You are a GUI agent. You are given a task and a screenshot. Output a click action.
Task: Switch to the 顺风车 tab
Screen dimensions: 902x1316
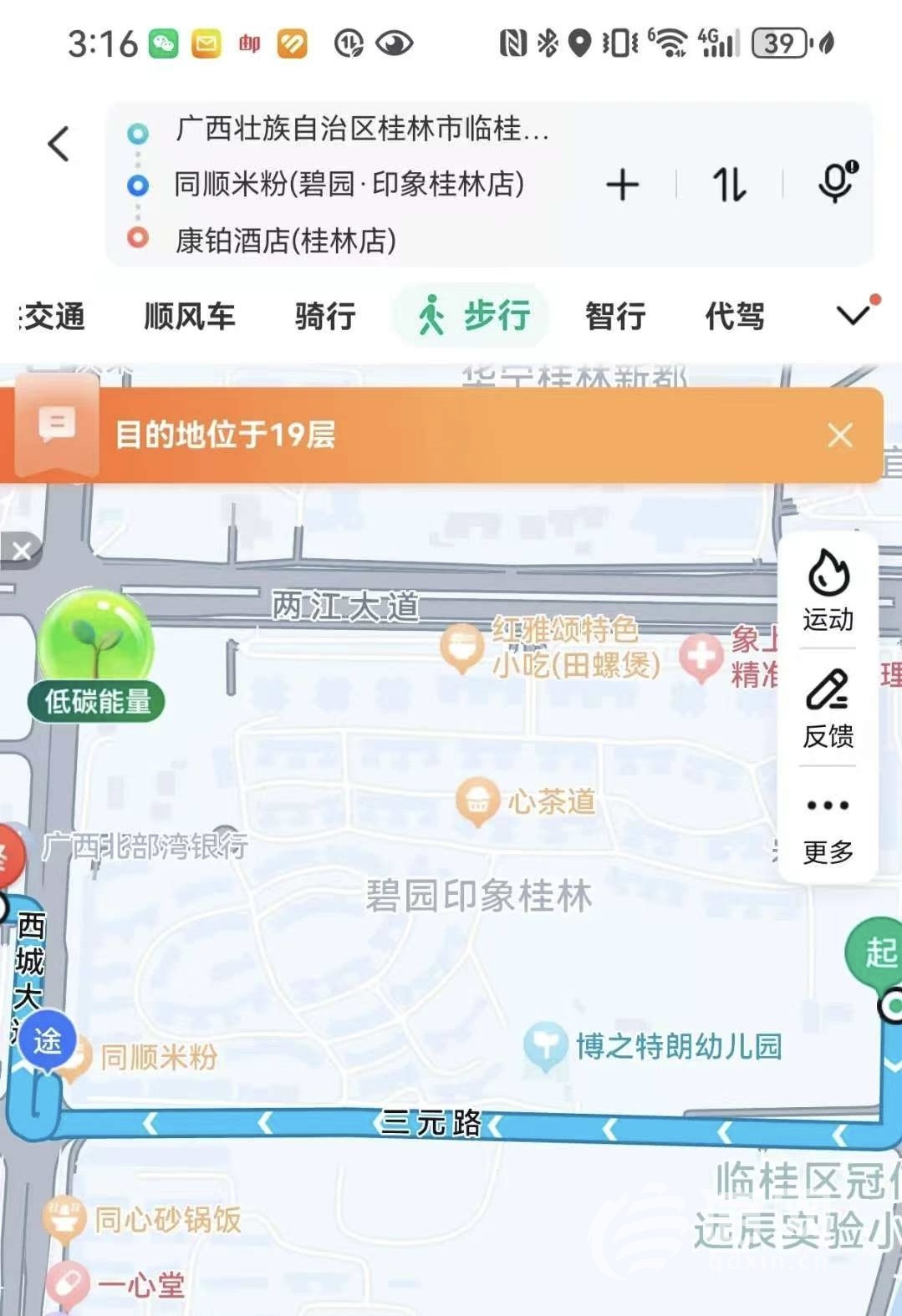(x=189, y=317)
